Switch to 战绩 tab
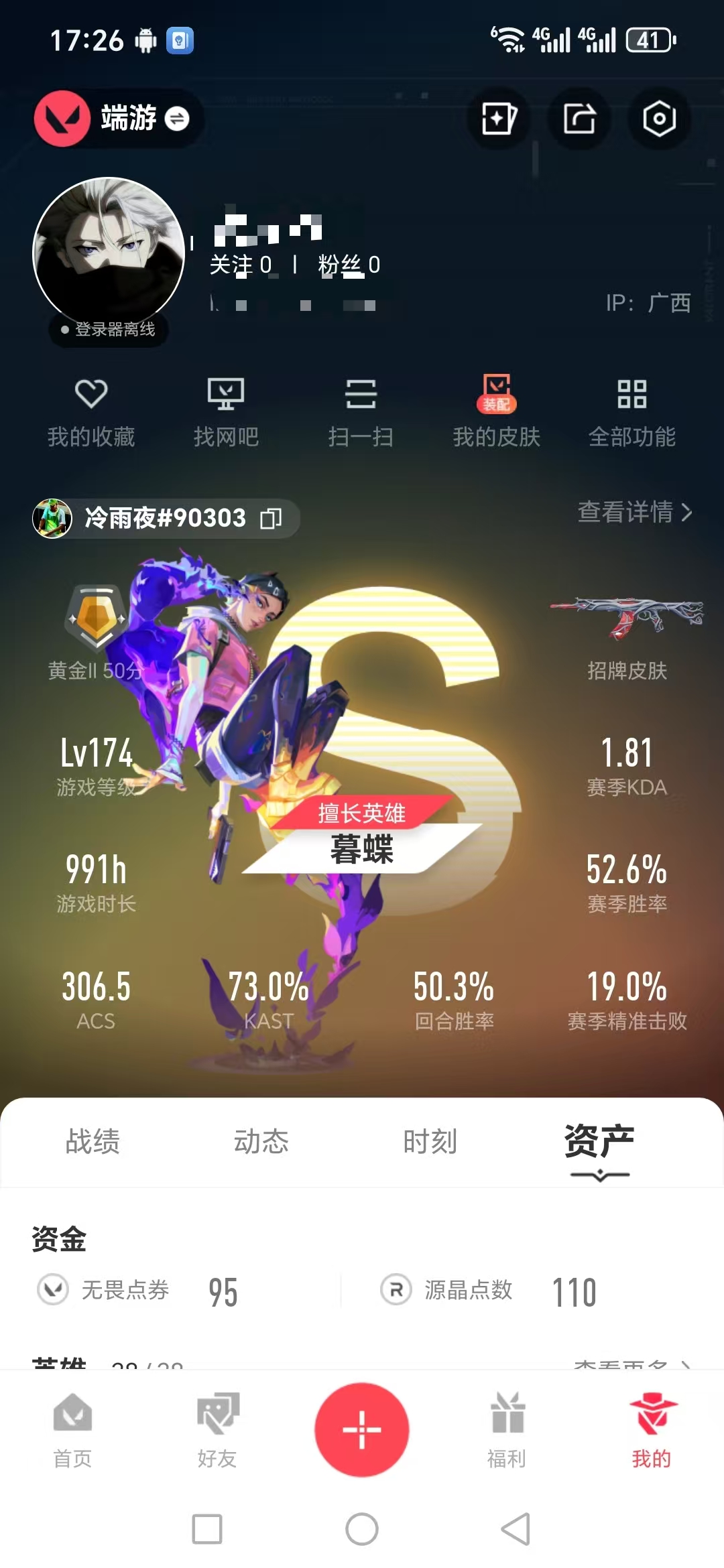 tap(93, 1141)
